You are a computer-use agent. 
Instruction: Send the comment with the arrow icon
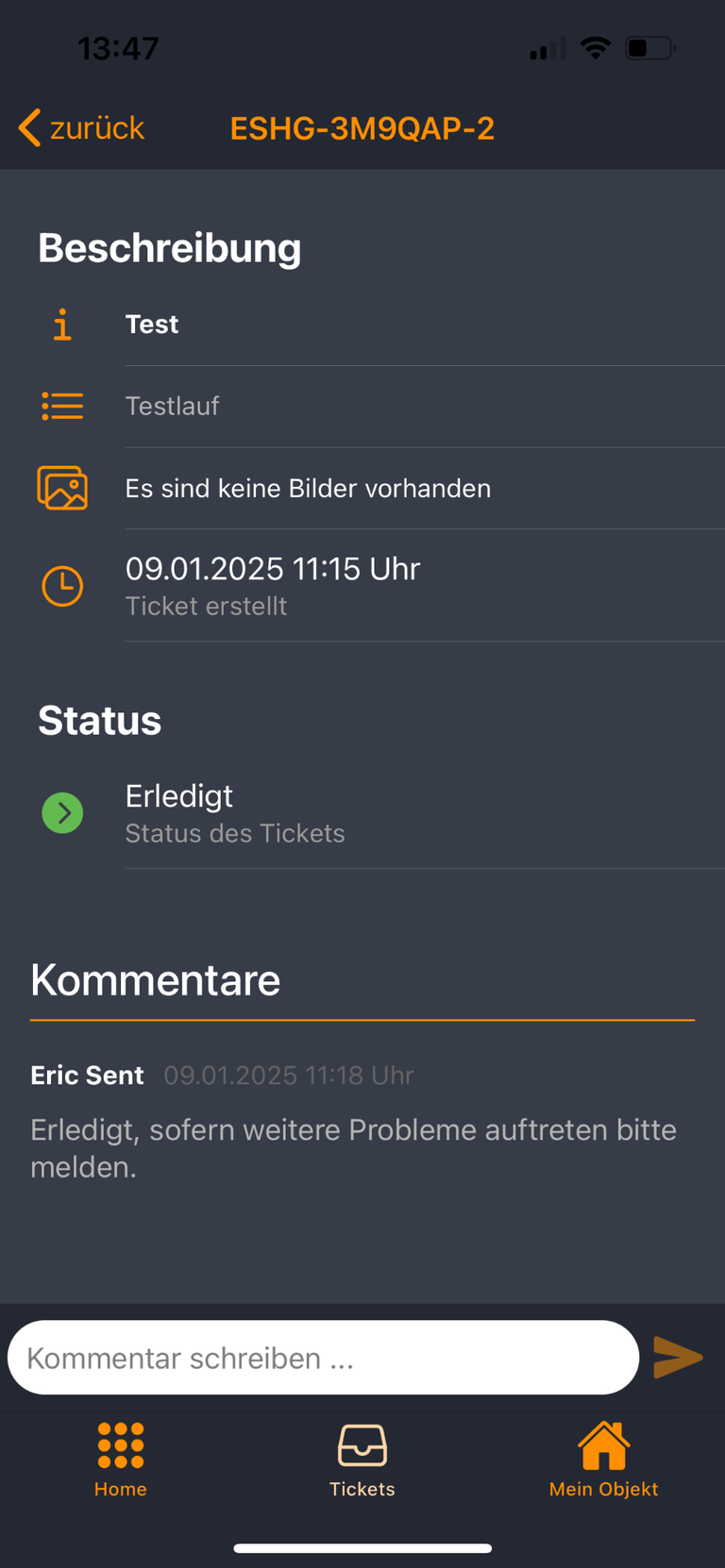tap(678, 1358)
